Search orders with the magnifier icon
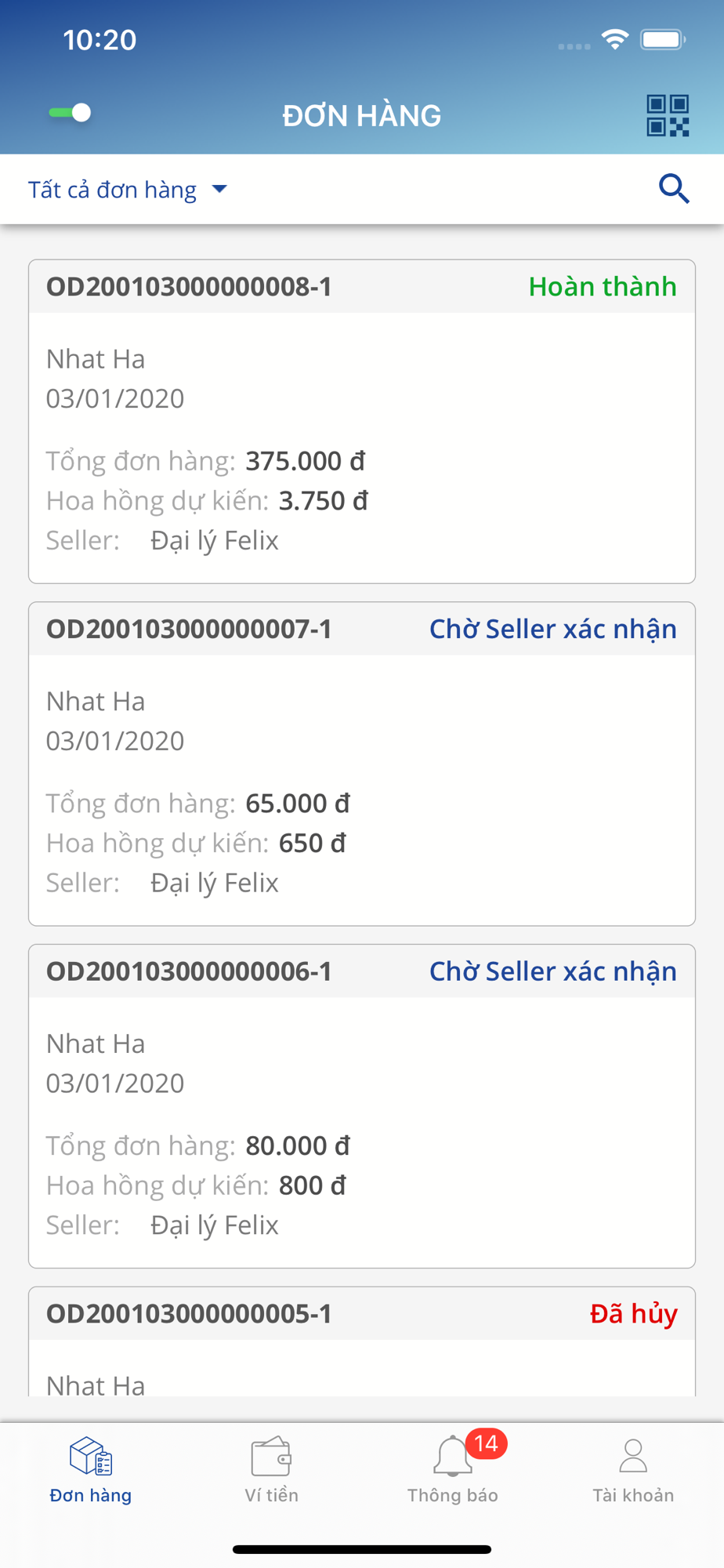This screenshot has width=724, height=1568. pyautogui.click(x=673, y=189)
